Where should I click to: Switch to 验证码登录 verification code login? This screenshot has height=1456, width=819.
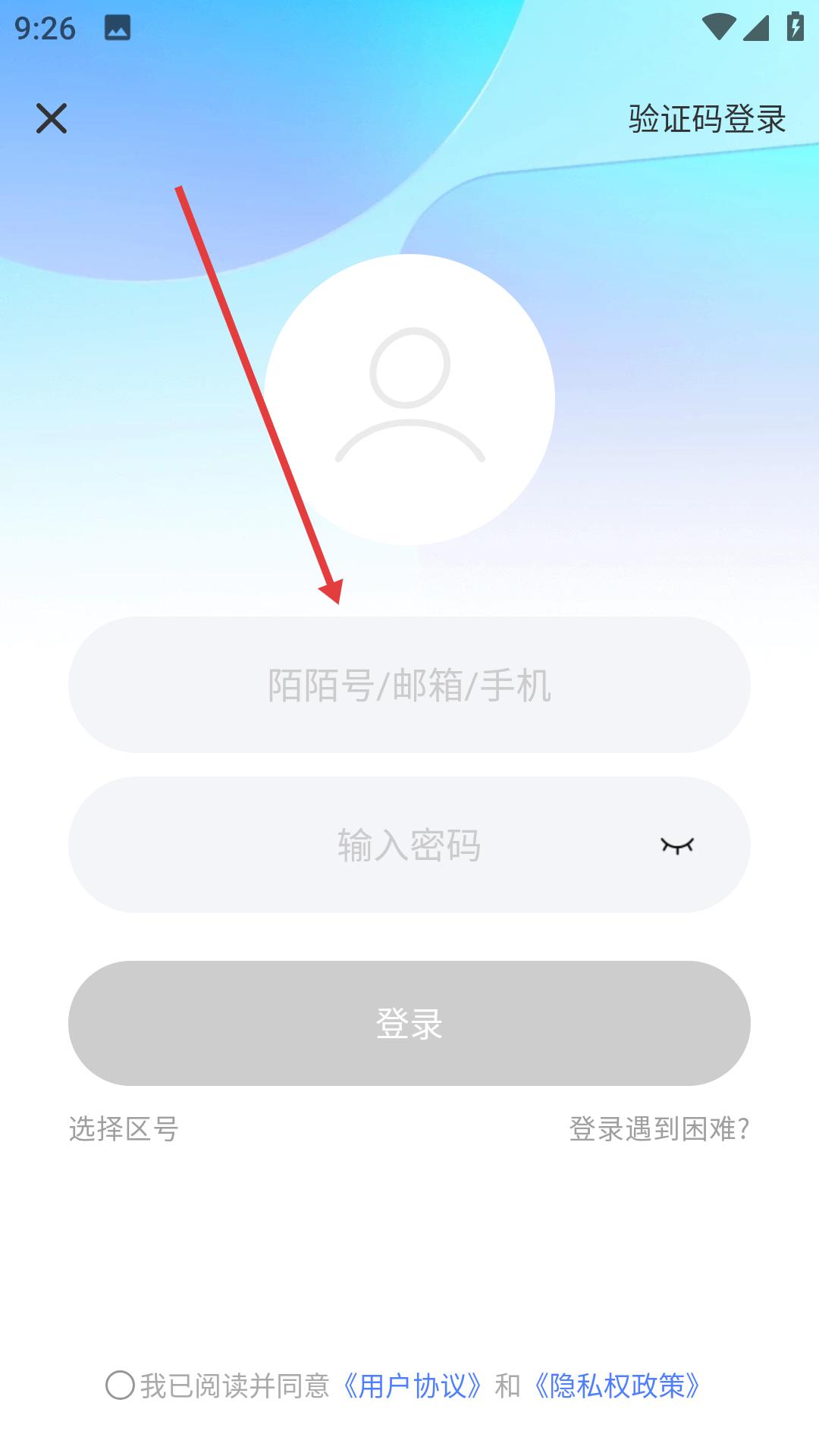coord(707,119)
